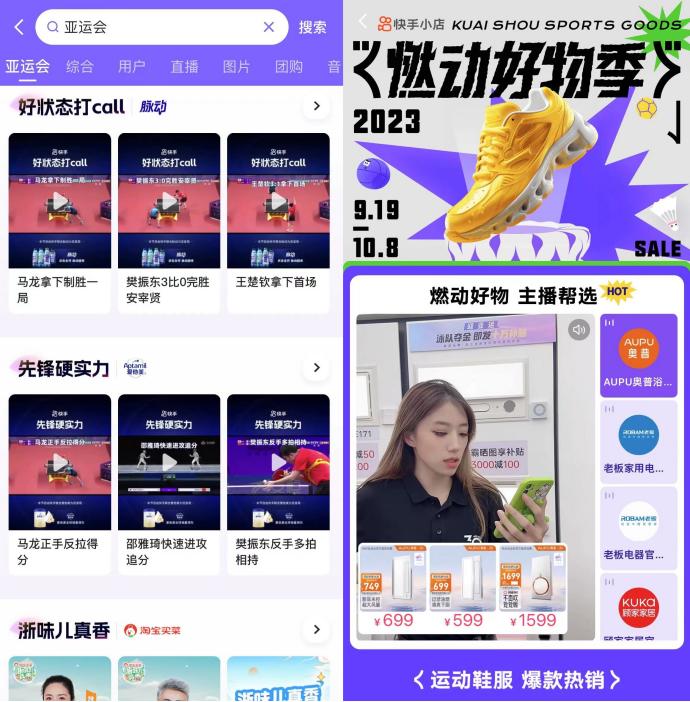This screenshot has width=690, height=702.
Task: Switch to the 直播 tab
Action: point(184,66)
